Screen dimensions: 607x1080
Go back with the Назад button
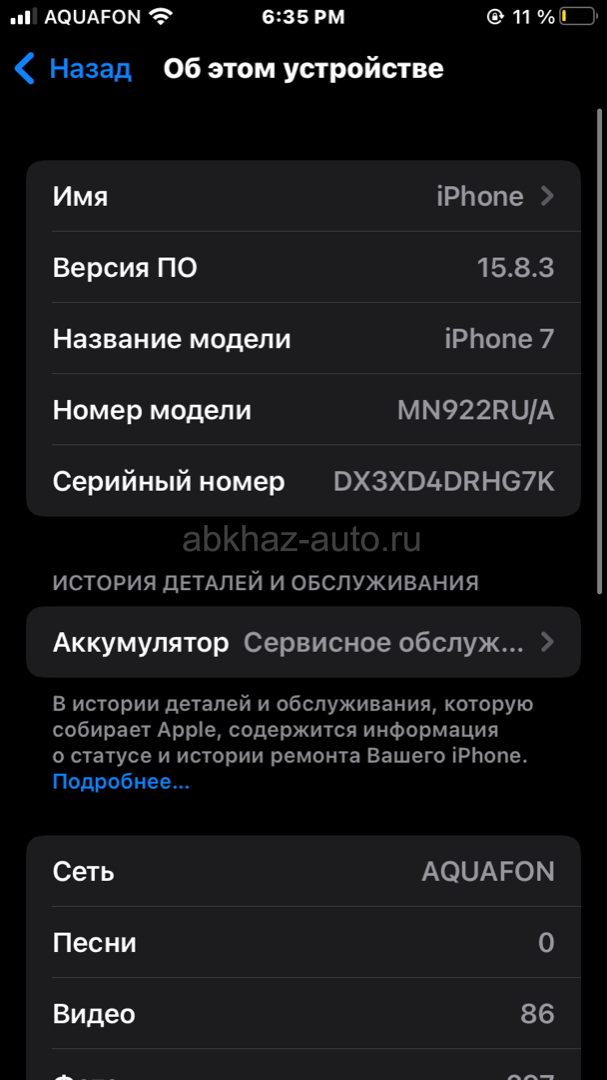click(72, 69)
